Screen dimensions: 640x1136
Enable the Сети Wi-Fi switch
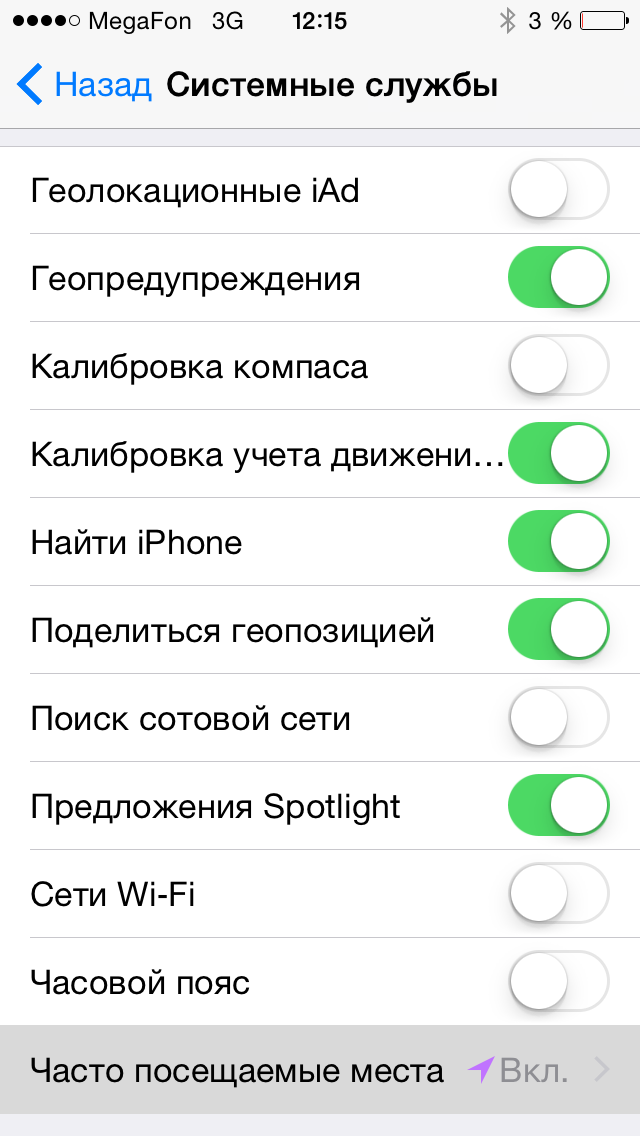pyautogui.click(x=559, y=893)
